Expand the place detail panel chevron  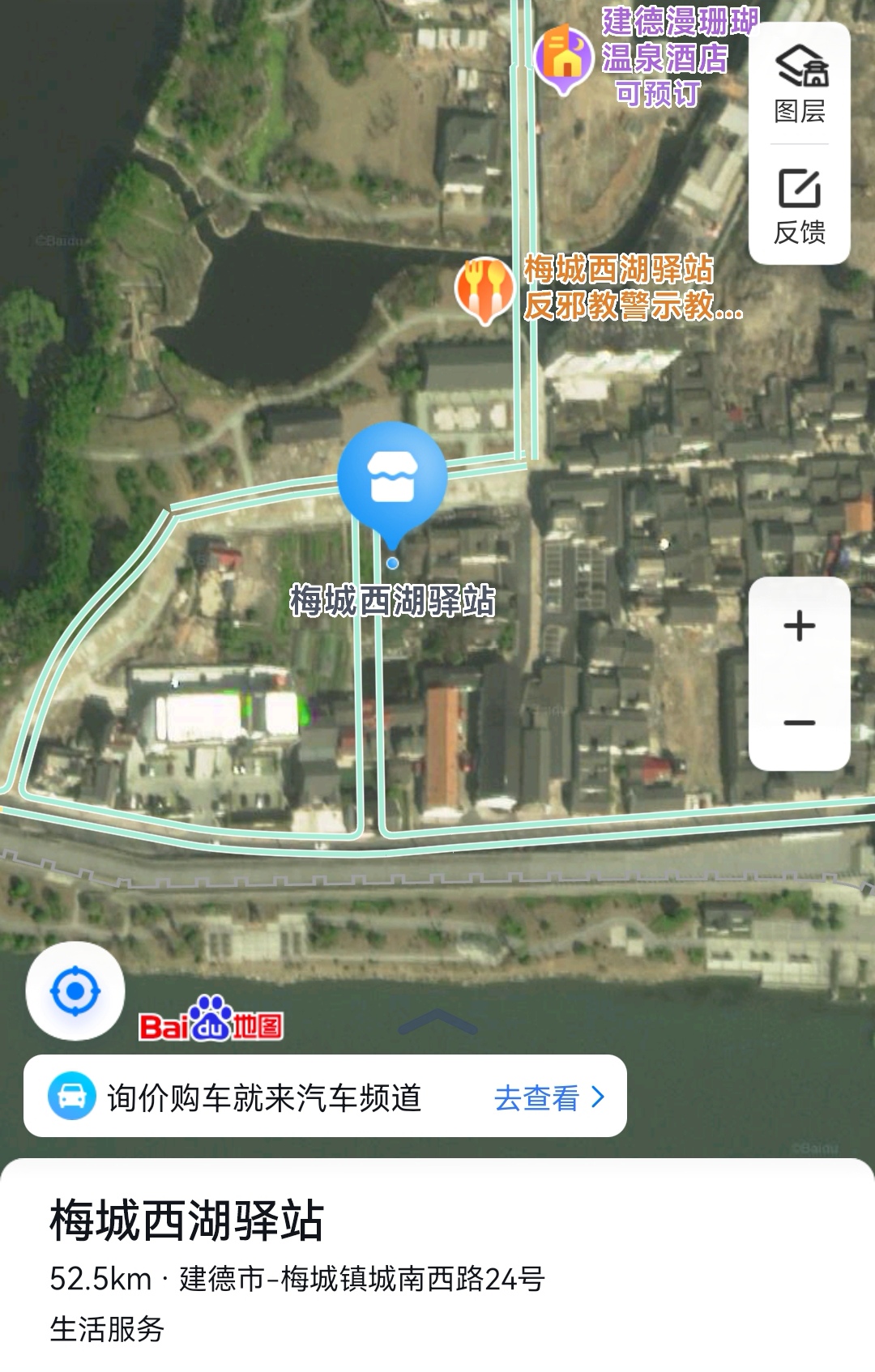437,1022
